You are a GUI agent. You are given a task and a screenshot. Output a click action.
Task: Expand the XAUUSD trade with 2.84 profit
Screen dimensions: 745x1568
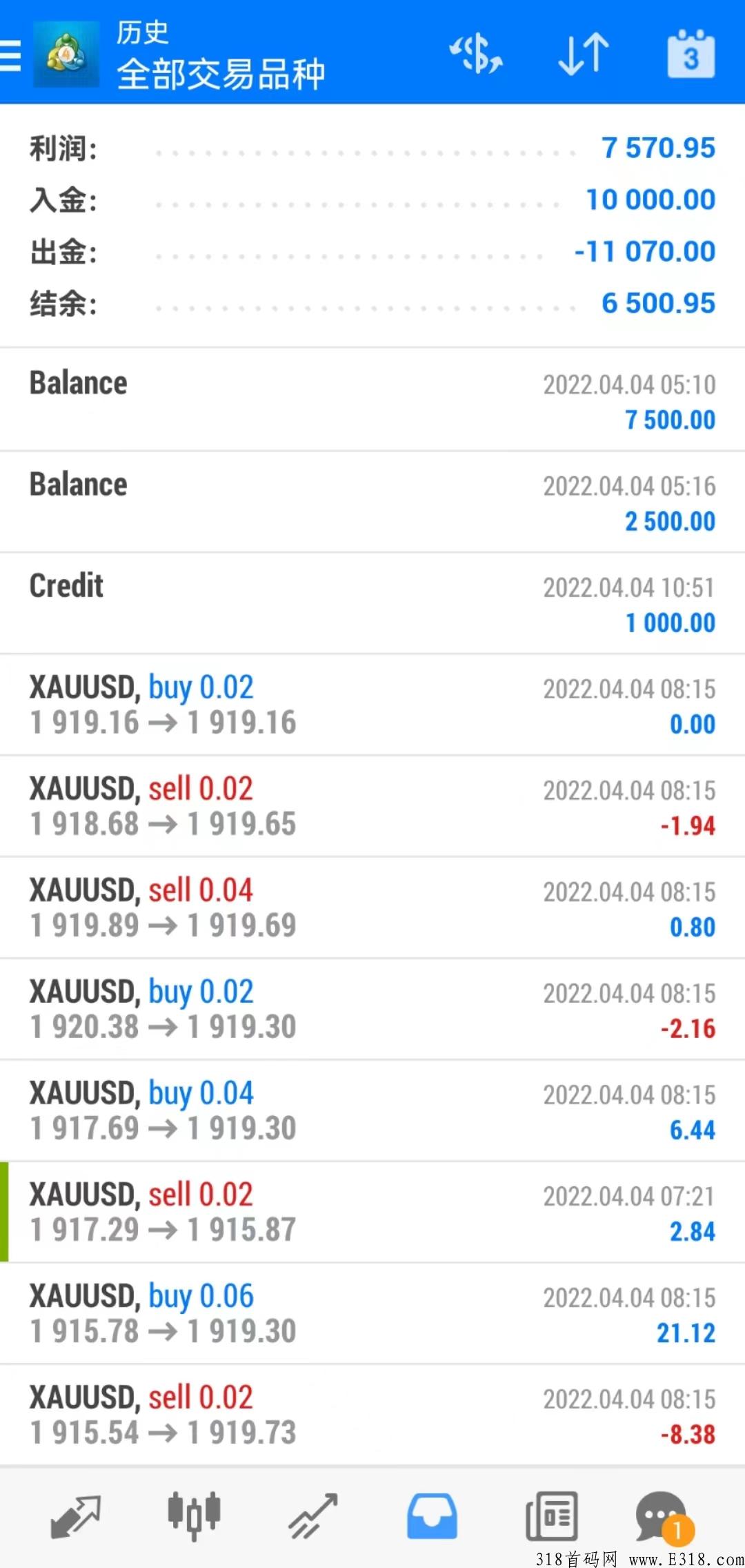(372, 1212)
